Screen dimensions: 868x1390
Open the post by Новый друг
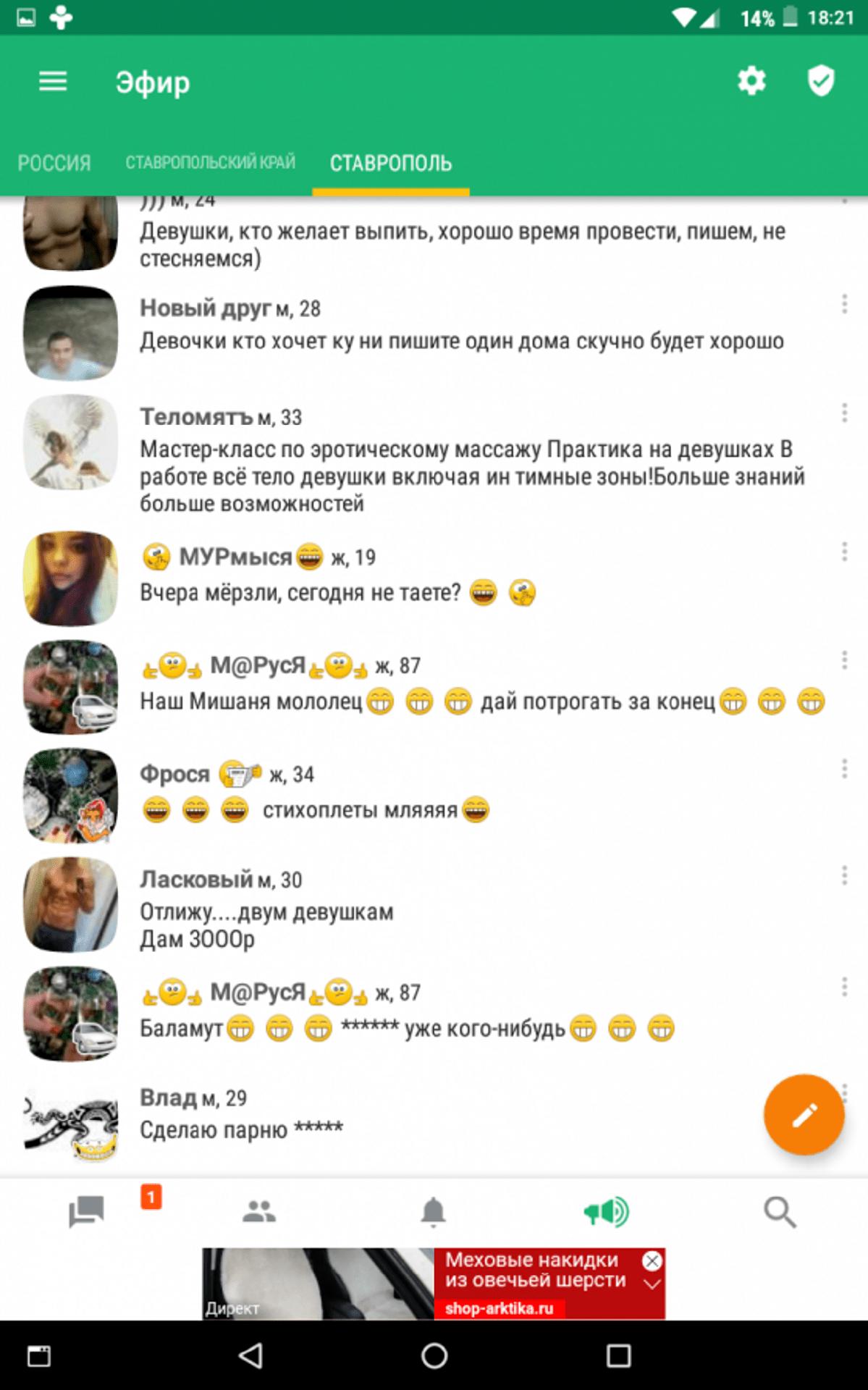click(x=434, y=333)
